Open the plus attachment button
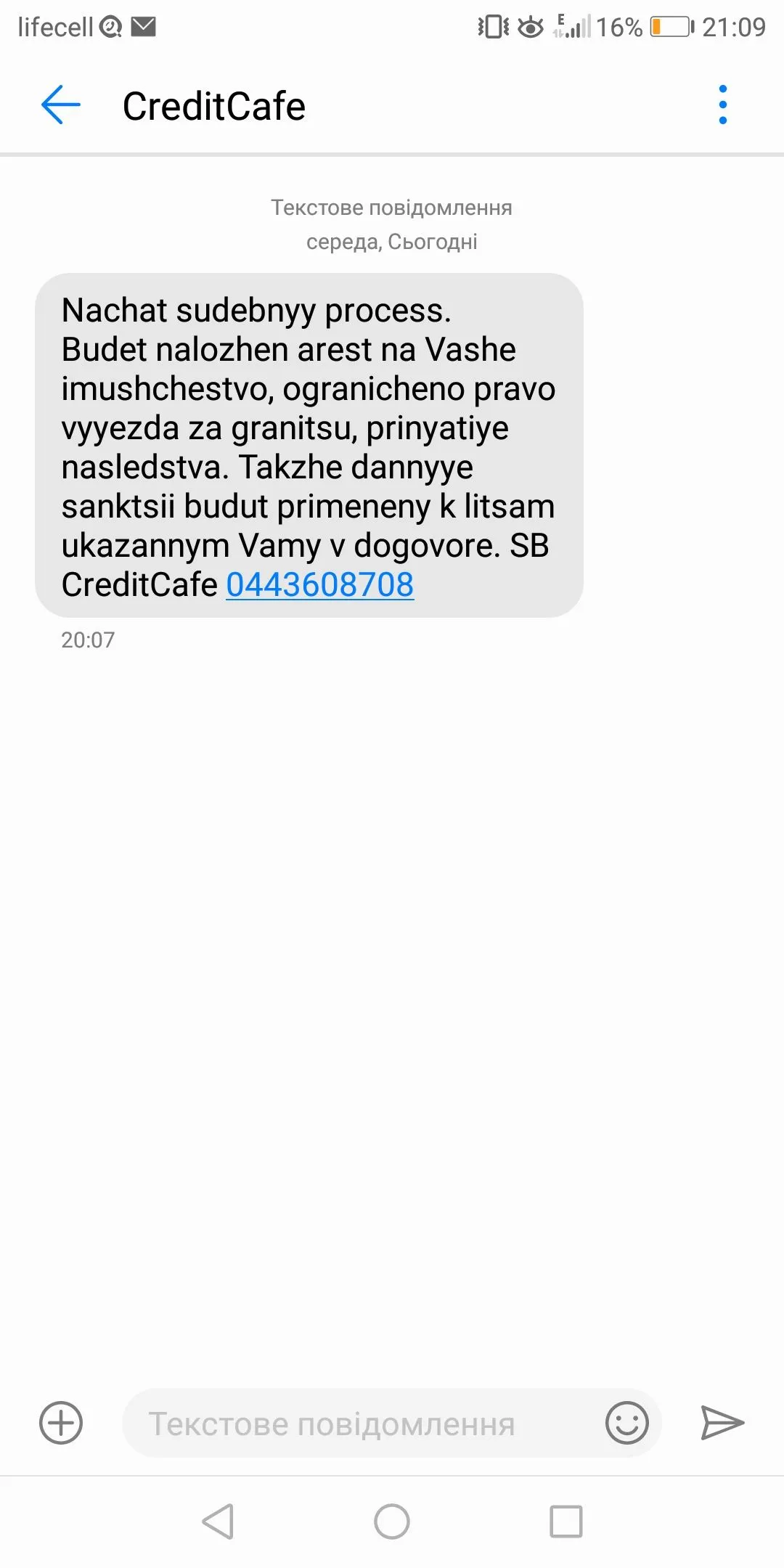The image size is (784, 1568). tap(61, 1423)
